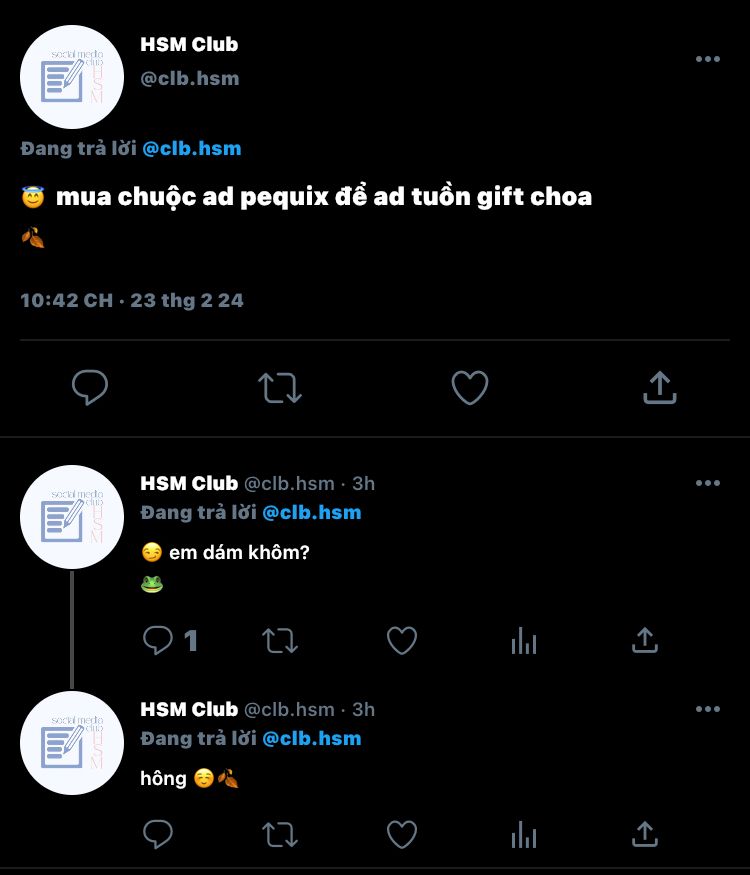The width and height of the screenshot is (750, 875).
Task: Open overflow menu on the "hông" reply
Action: (707, 709)
